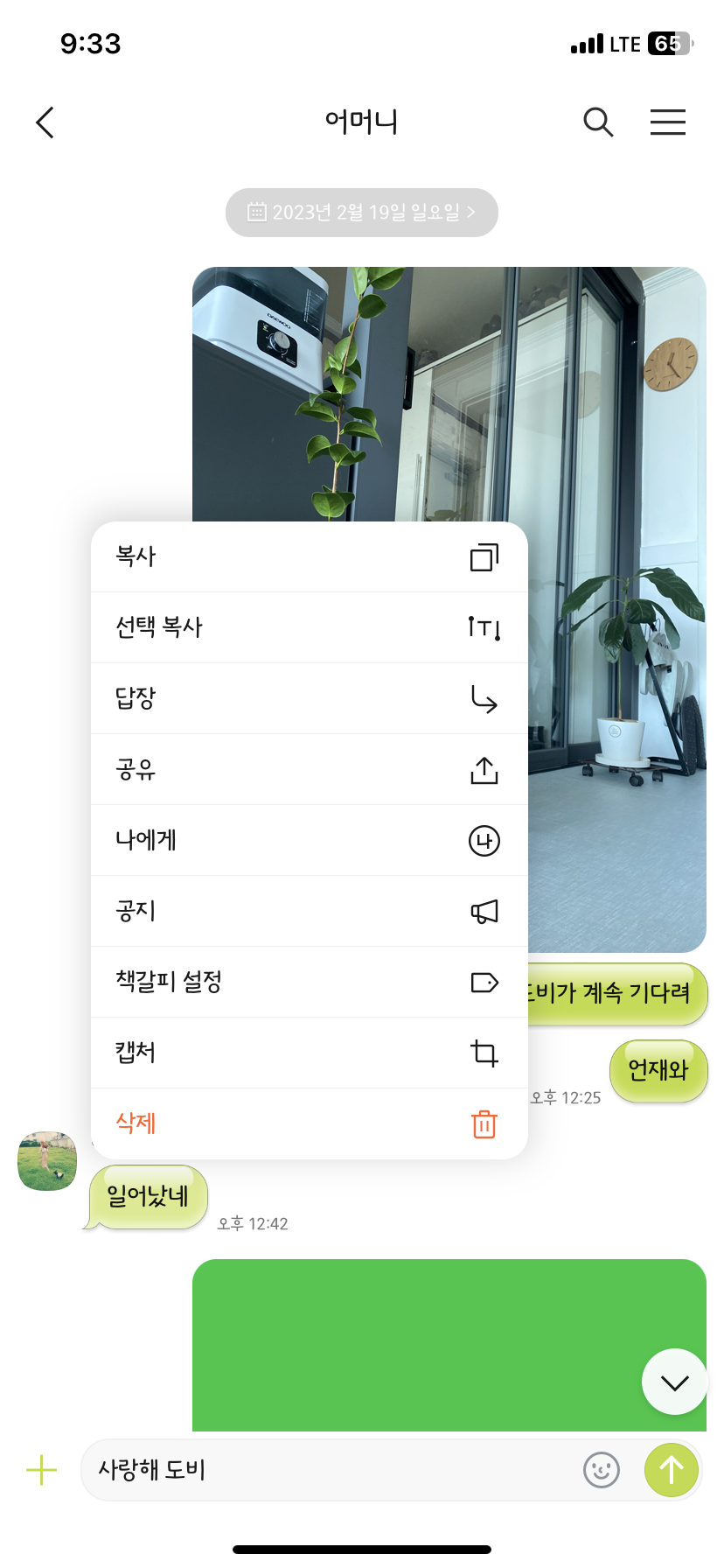The image size is (724, 1568).
Task: Choose 선택 복사 in the menu
Action: [x=310, y=627]
